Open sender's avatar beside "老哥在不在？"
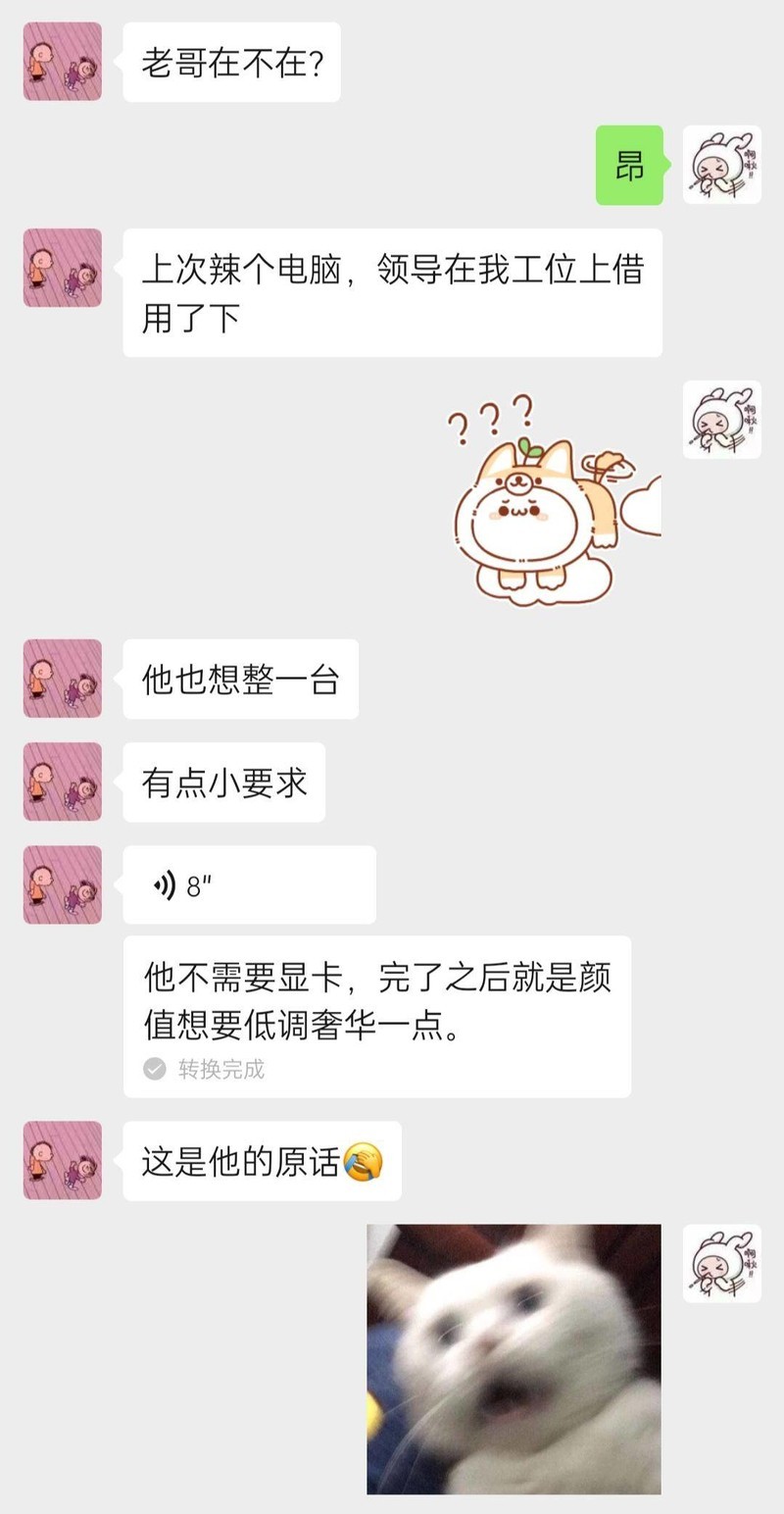Image resolution: width=784 pixels, height=1514 pixels. click(63, 62)
